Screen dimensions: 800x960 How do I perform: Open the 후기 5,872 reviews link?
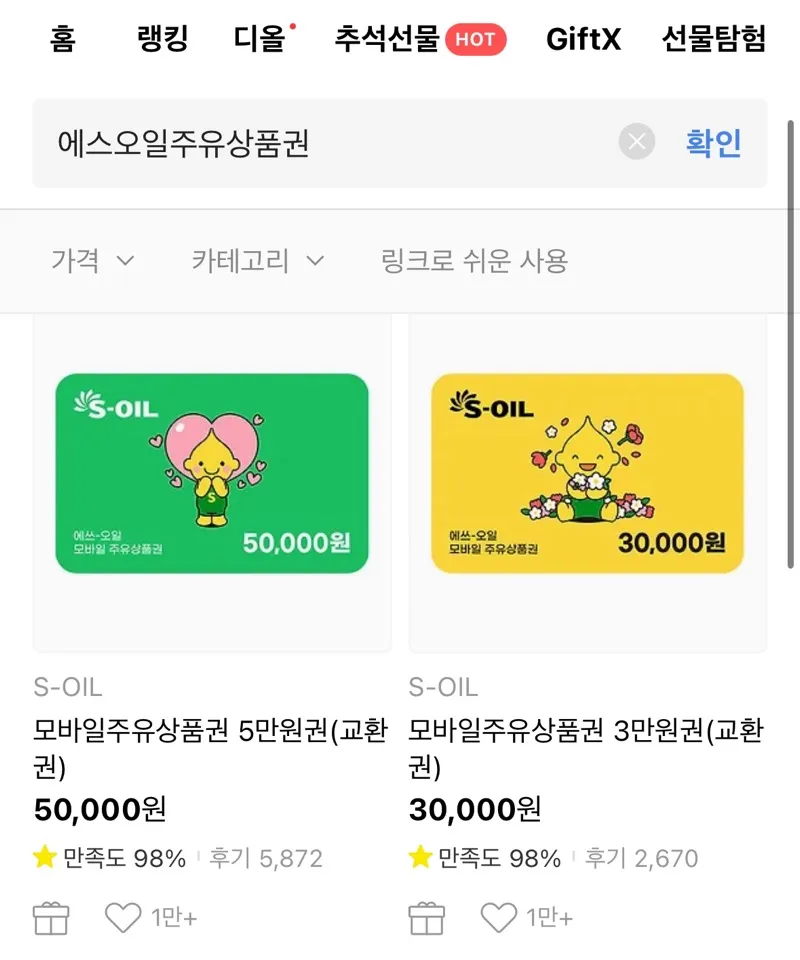(266, 858)
